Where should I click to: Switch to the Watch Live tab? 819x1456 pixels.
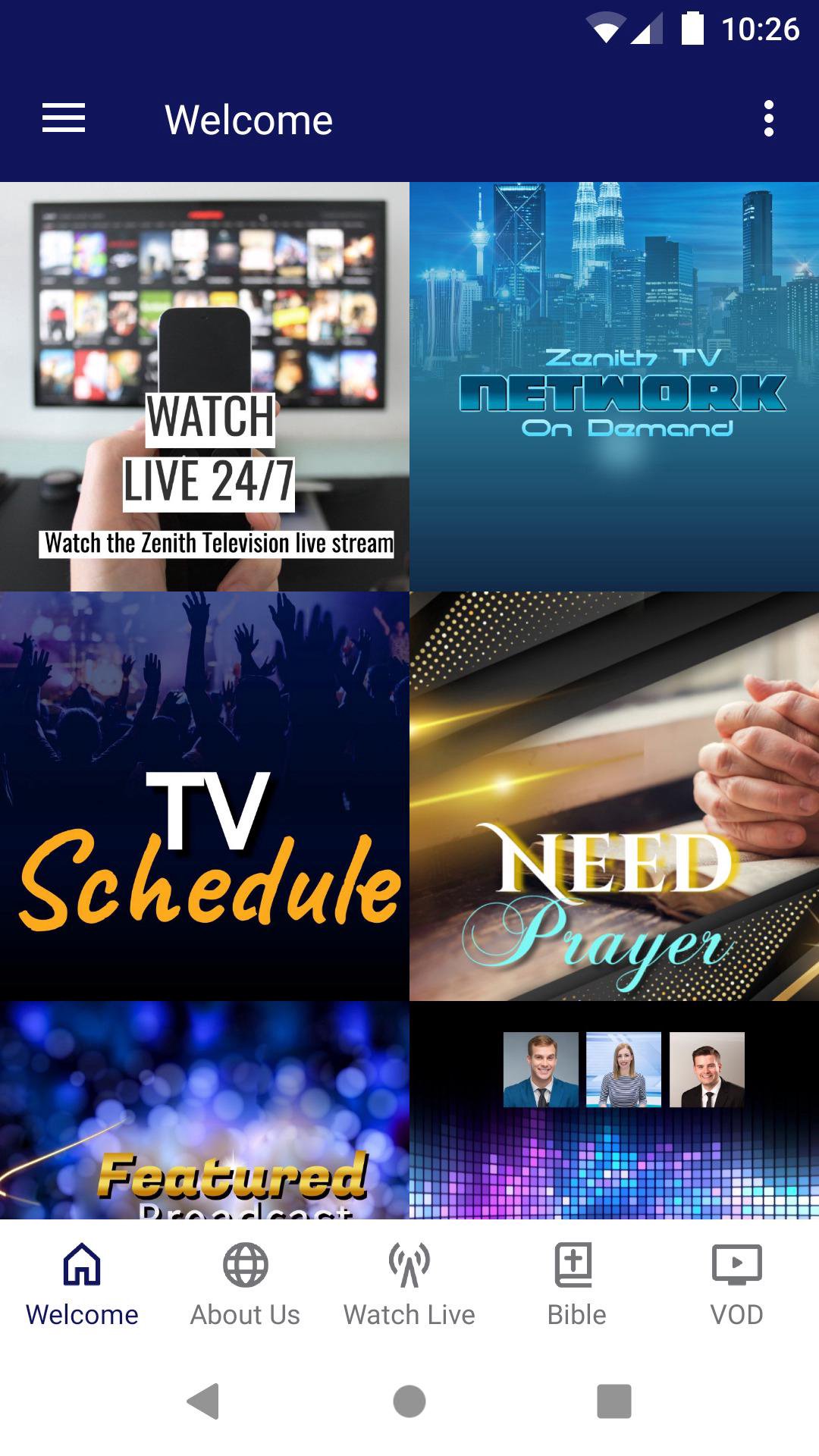[x=409, y=1282]
